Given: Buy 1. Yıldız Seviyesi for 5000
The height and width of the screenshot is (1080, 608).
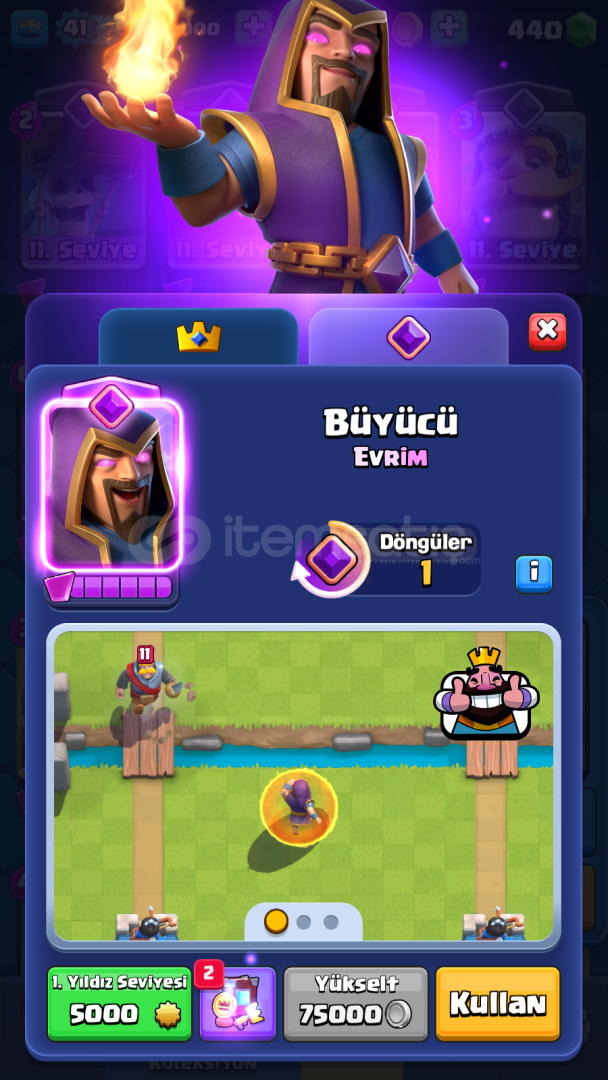Looking at the screenshot, I should [120, 1004].
